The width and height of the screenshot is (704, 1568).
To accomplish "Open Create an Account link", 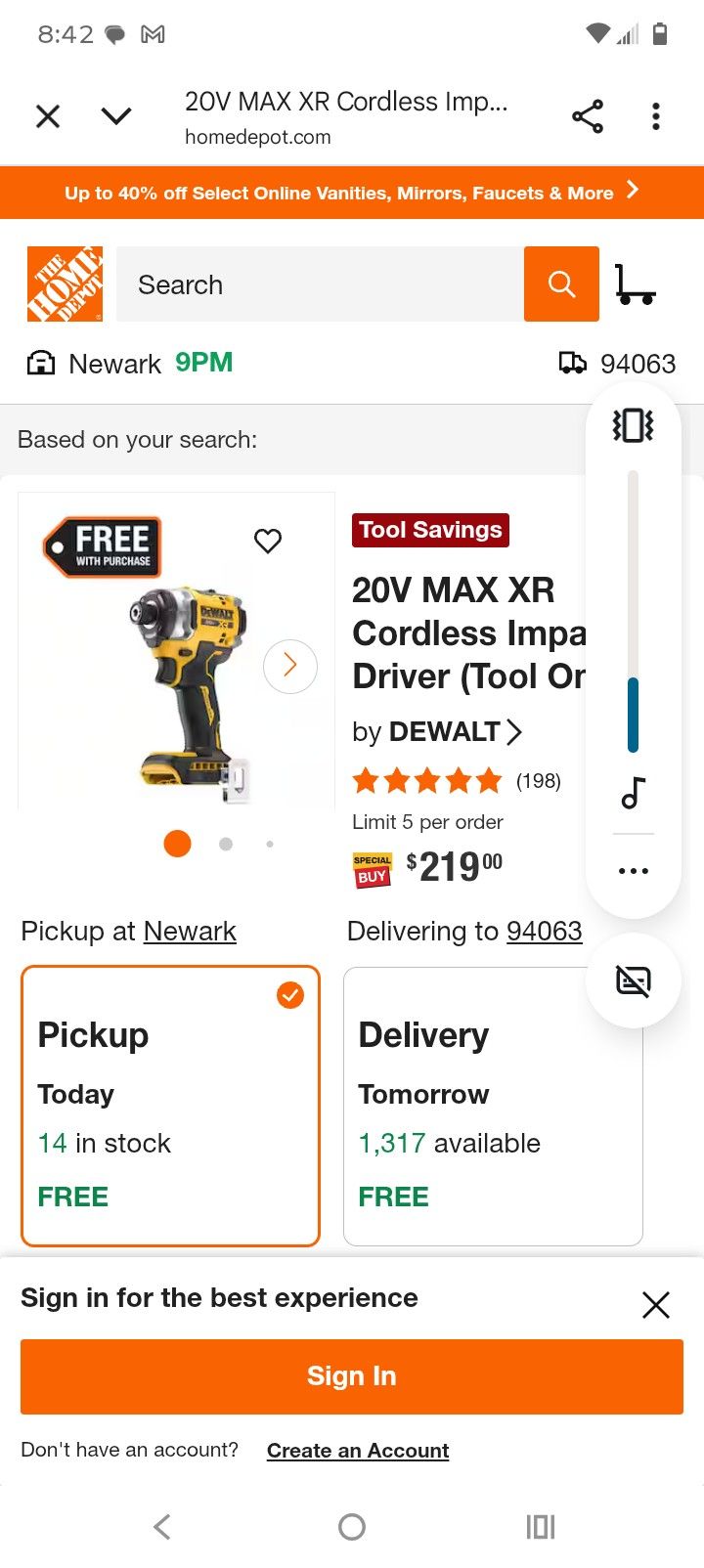I will 358,1451.
